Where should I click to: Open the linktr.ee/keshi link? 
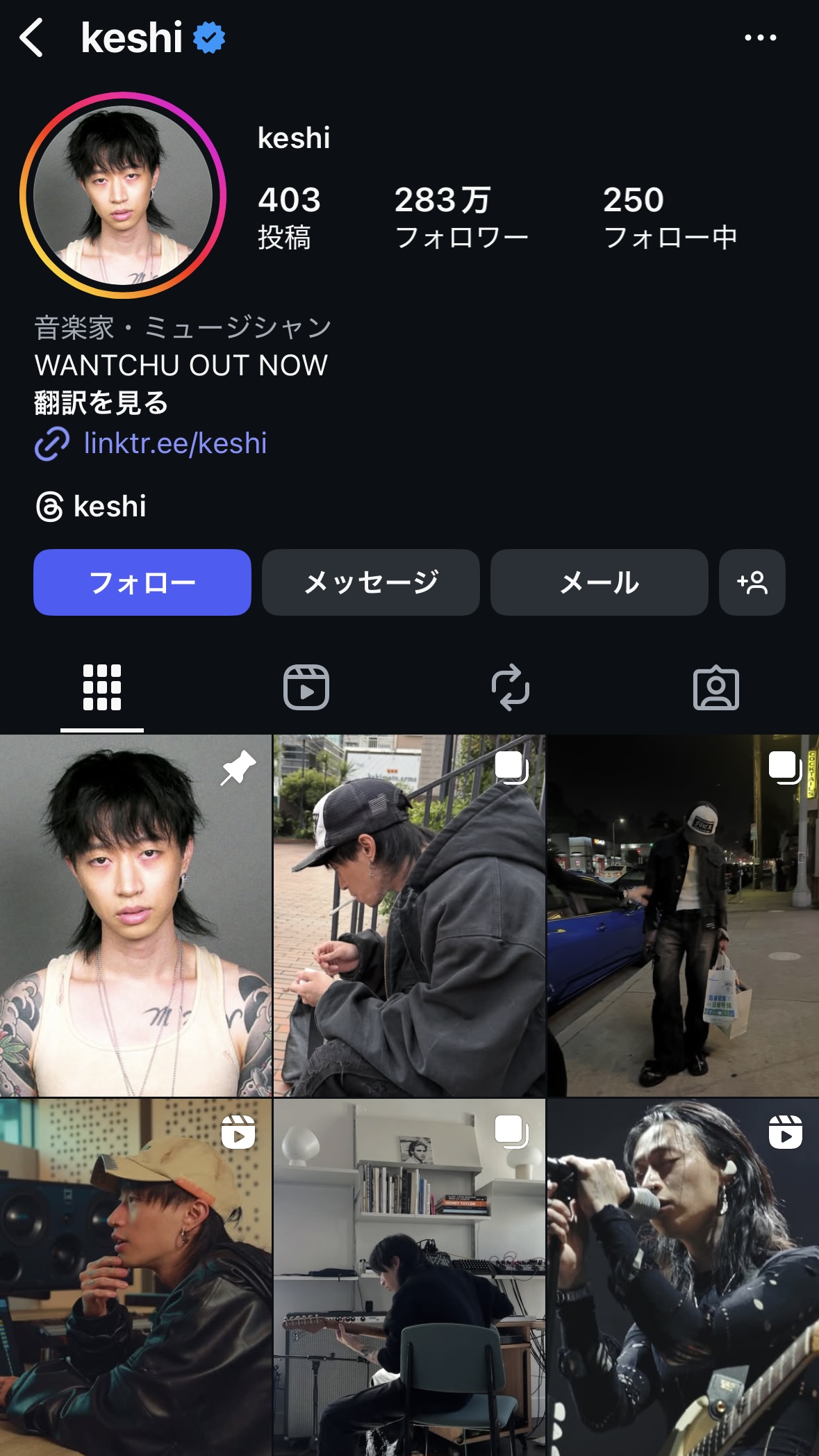[174, 443]
